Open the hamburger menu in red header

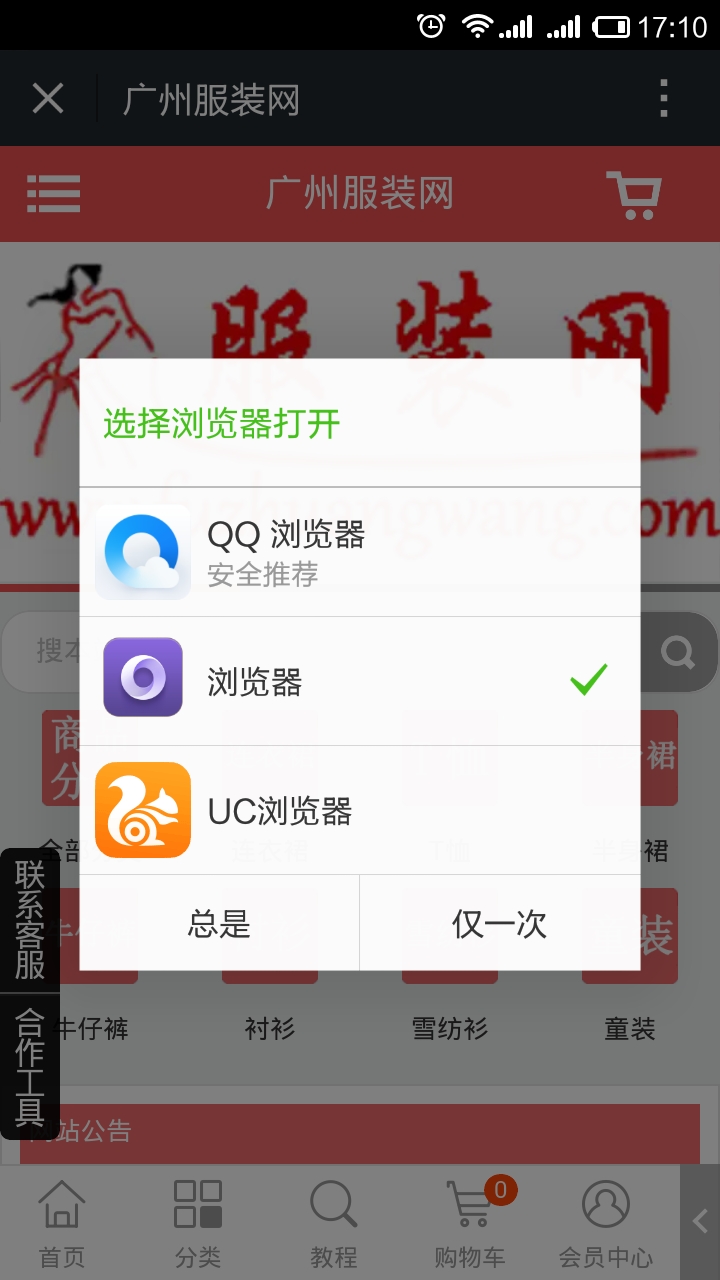tap(53, 194)
